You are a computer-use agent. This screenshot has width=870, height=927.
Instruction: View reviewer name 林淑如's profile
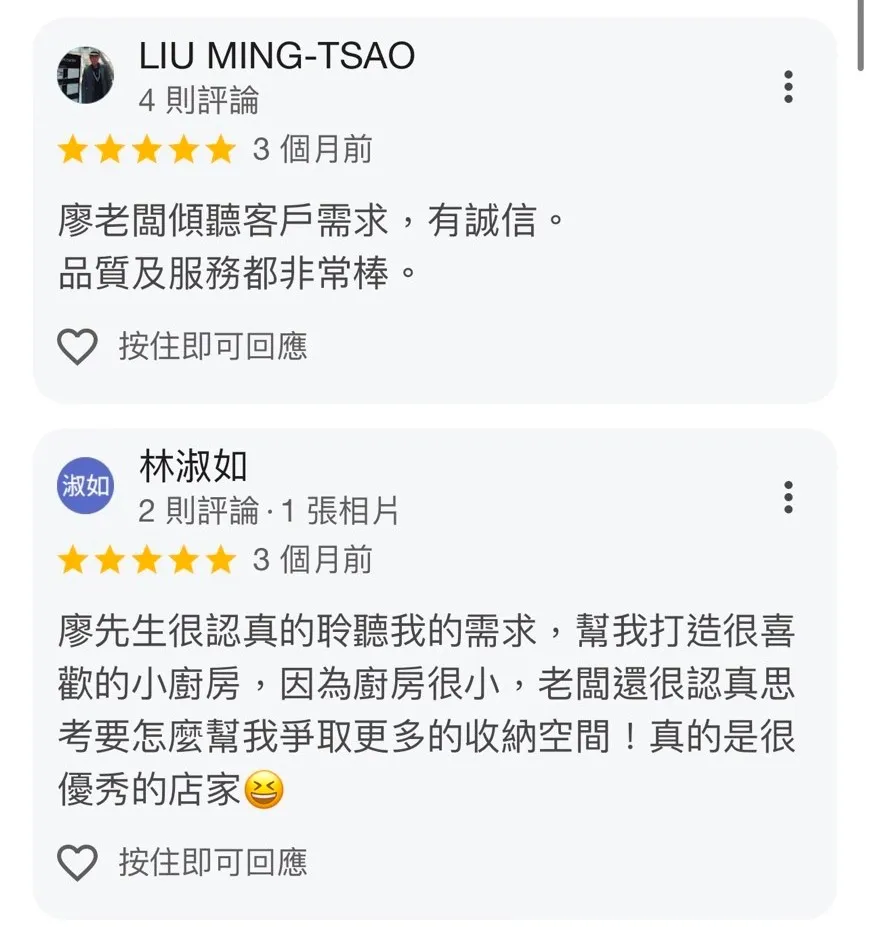193,466
